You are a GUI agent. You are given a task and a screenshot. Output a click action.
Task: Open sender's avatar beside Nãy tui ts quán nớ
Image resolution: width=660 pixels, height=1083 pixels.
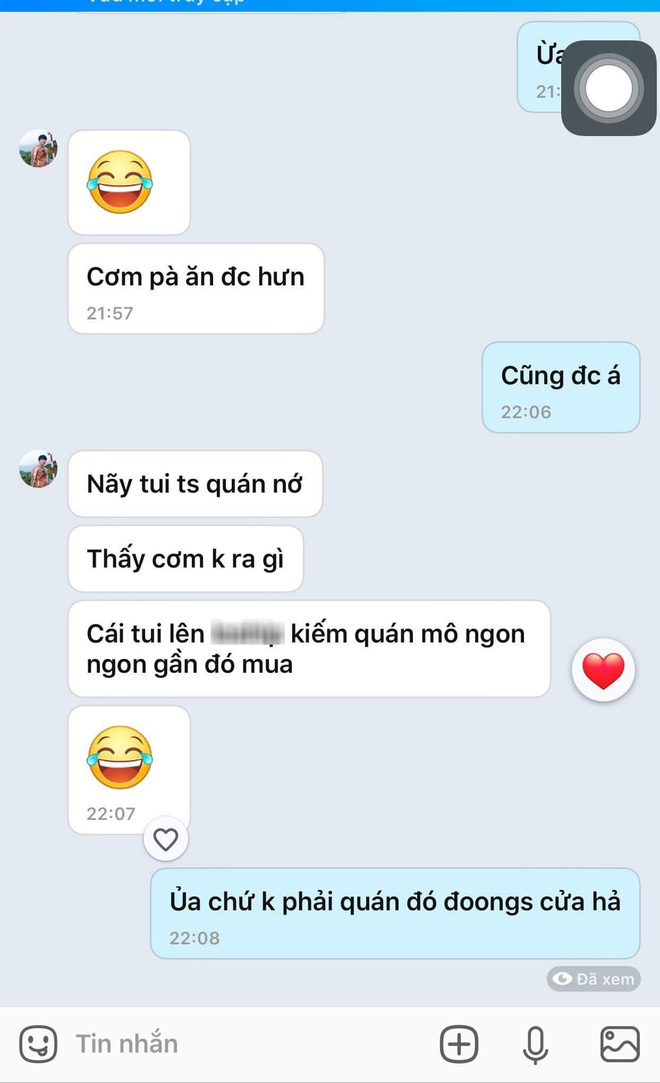tap(38, 469)
